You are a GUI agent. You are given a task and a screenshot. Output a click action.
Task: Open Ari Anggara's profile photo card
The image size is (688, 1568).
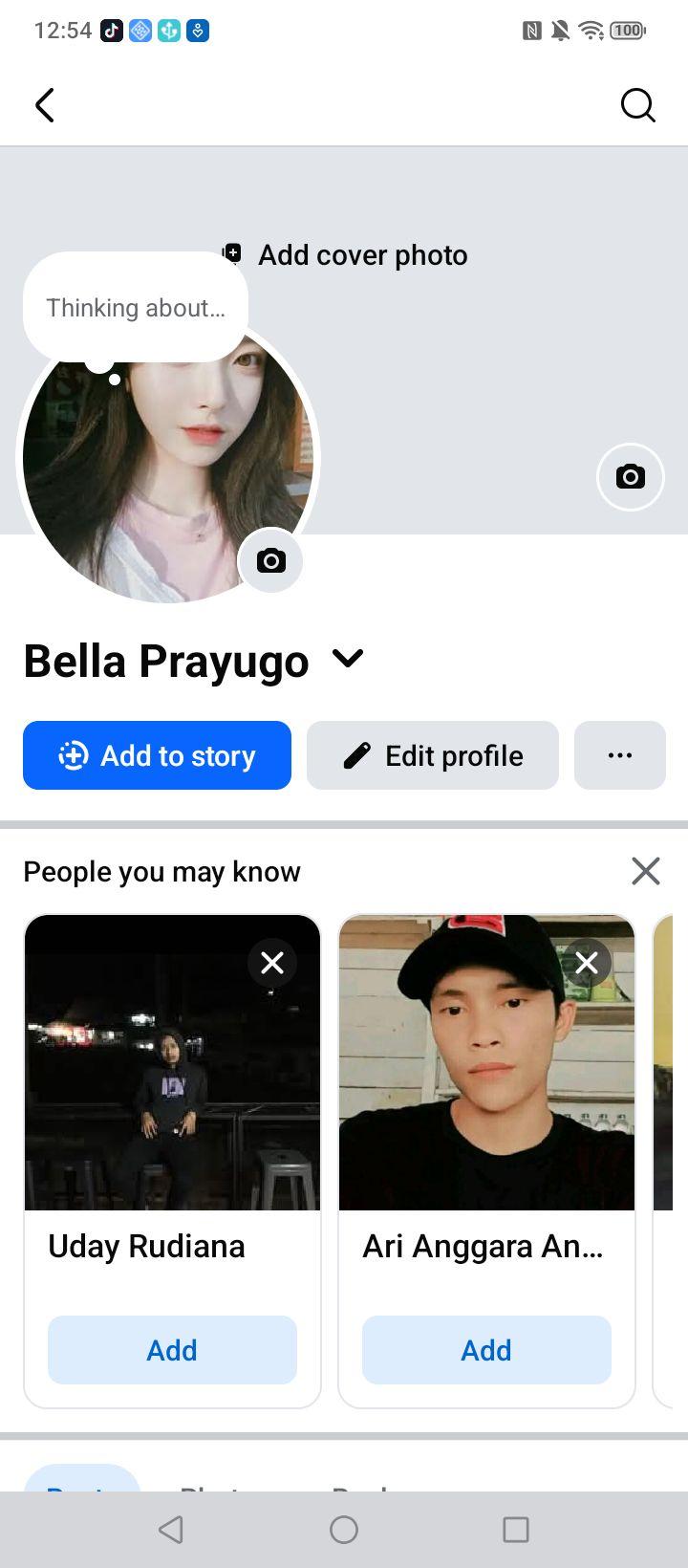pos(486,1062)
